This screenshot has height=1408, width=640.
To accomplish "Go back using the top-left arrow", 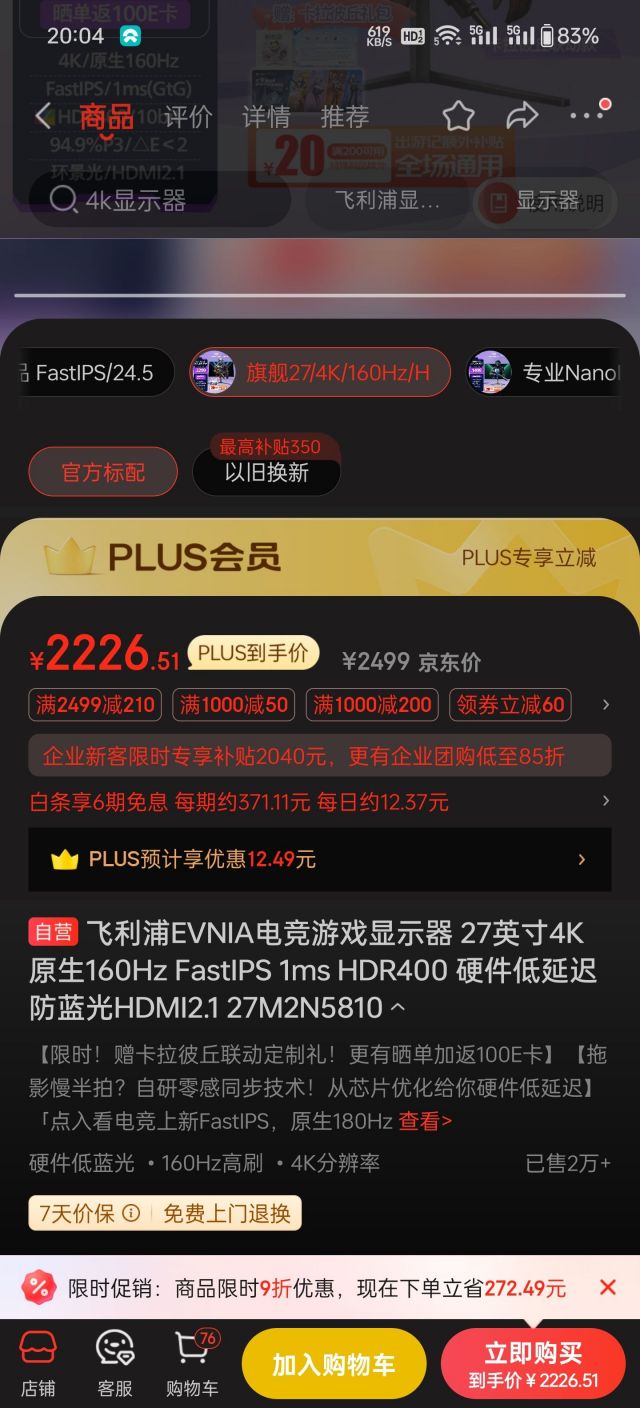I will 43,116.
